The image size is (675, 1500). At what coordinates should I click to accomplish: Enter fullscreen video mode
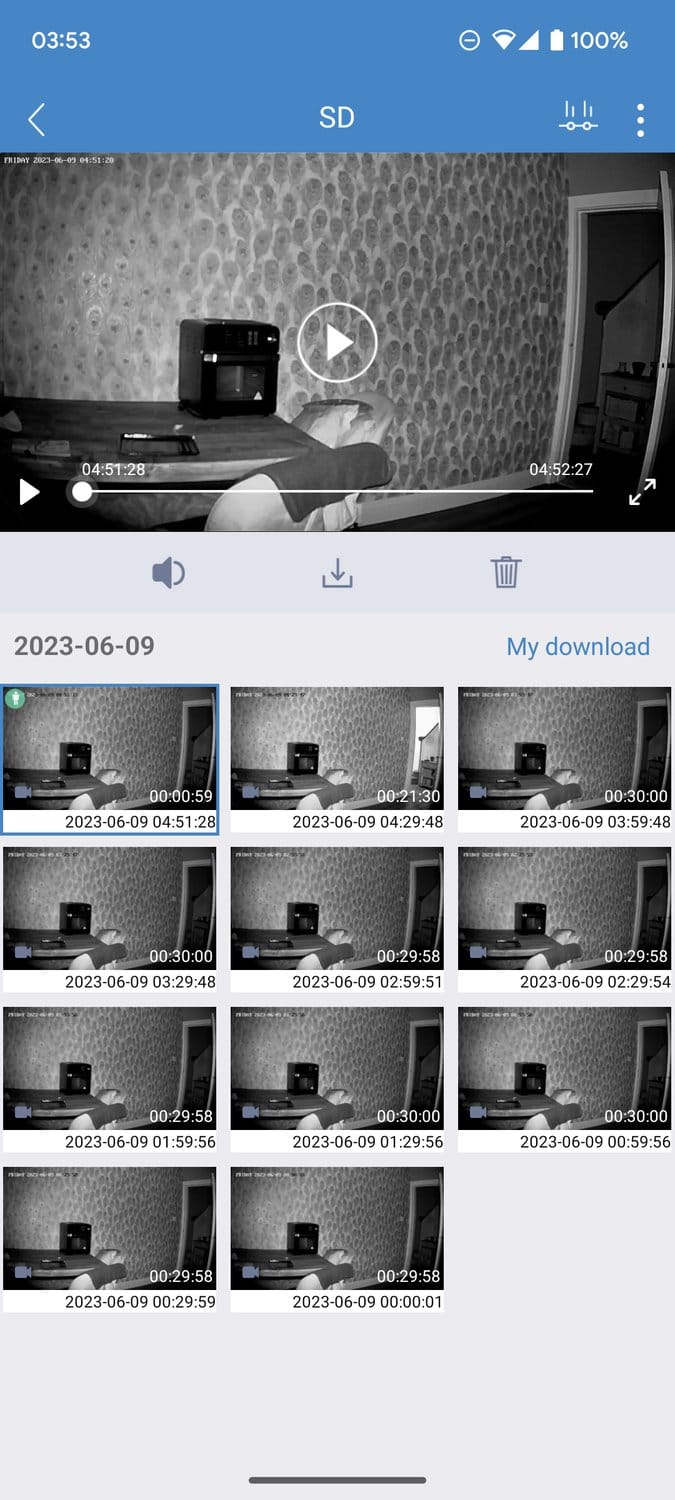click(642, 492)
